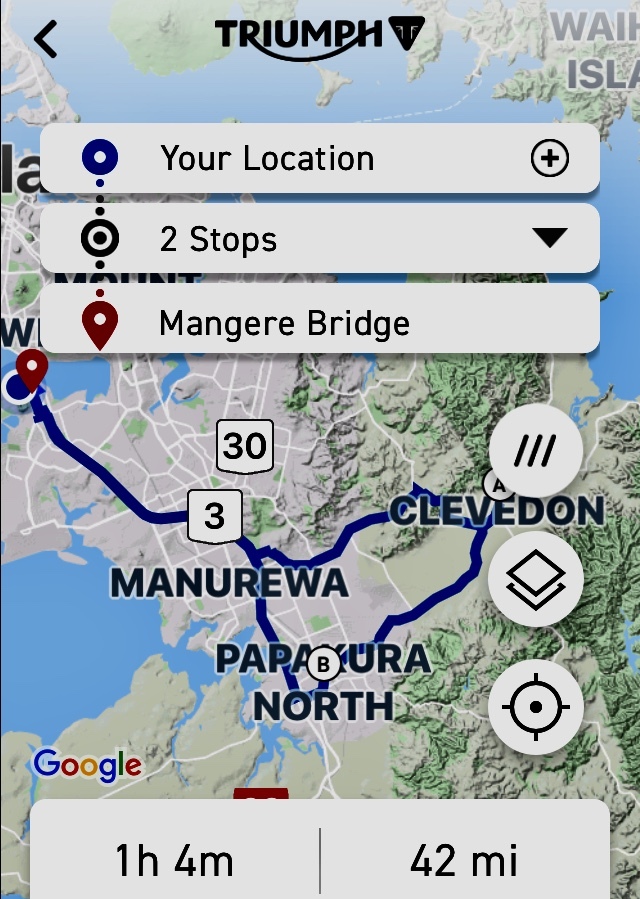Select waypoint B marker near Papakura
Viewport: 640px width, 899px height.
pos(322,663)
